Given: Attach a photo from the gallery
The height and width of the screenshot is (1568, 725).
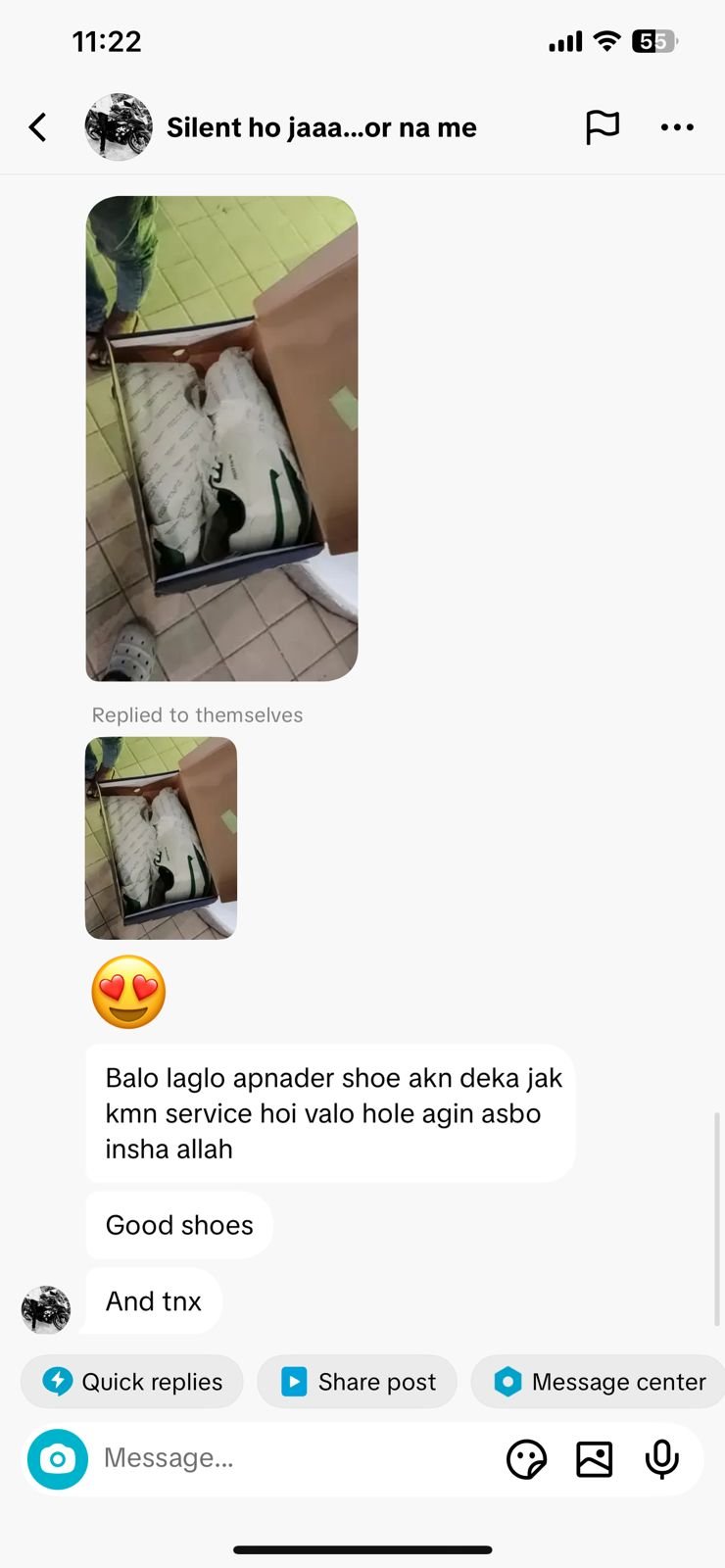Looking at the screenshot, I should tap(595, 1459).
